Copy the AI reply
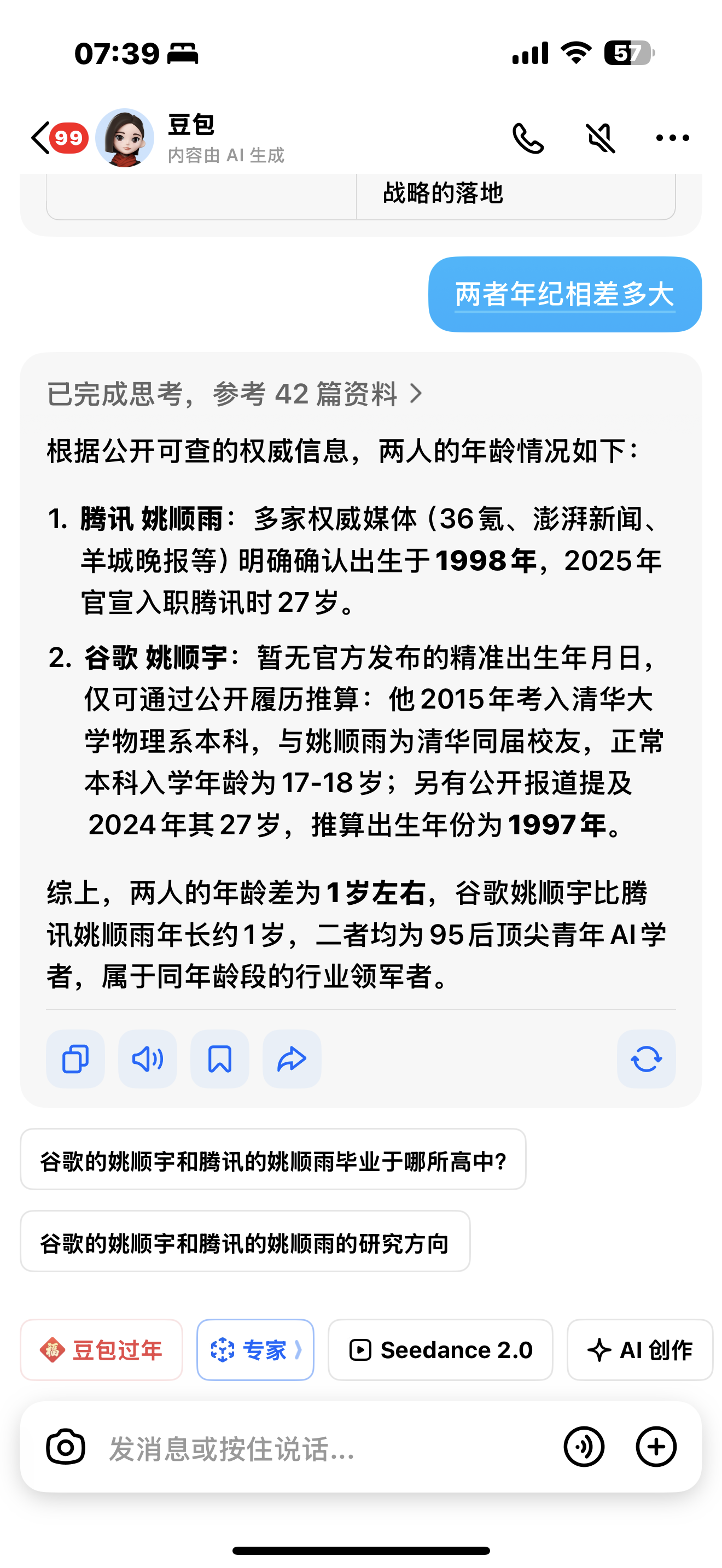This screenshot has width=722, height=1568. (75, 1059)
